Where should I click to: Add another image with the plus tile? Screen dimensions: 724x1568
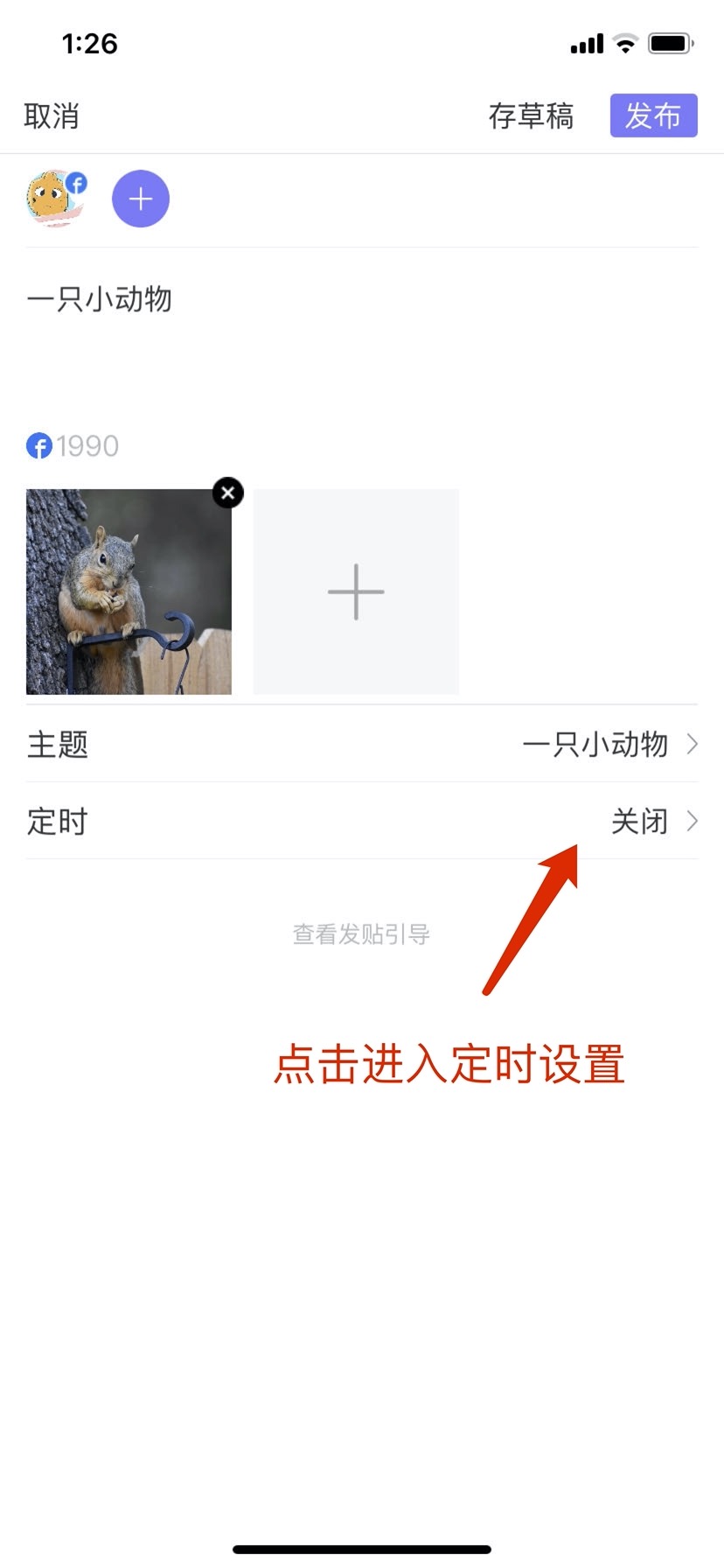[x=356, y=591]
